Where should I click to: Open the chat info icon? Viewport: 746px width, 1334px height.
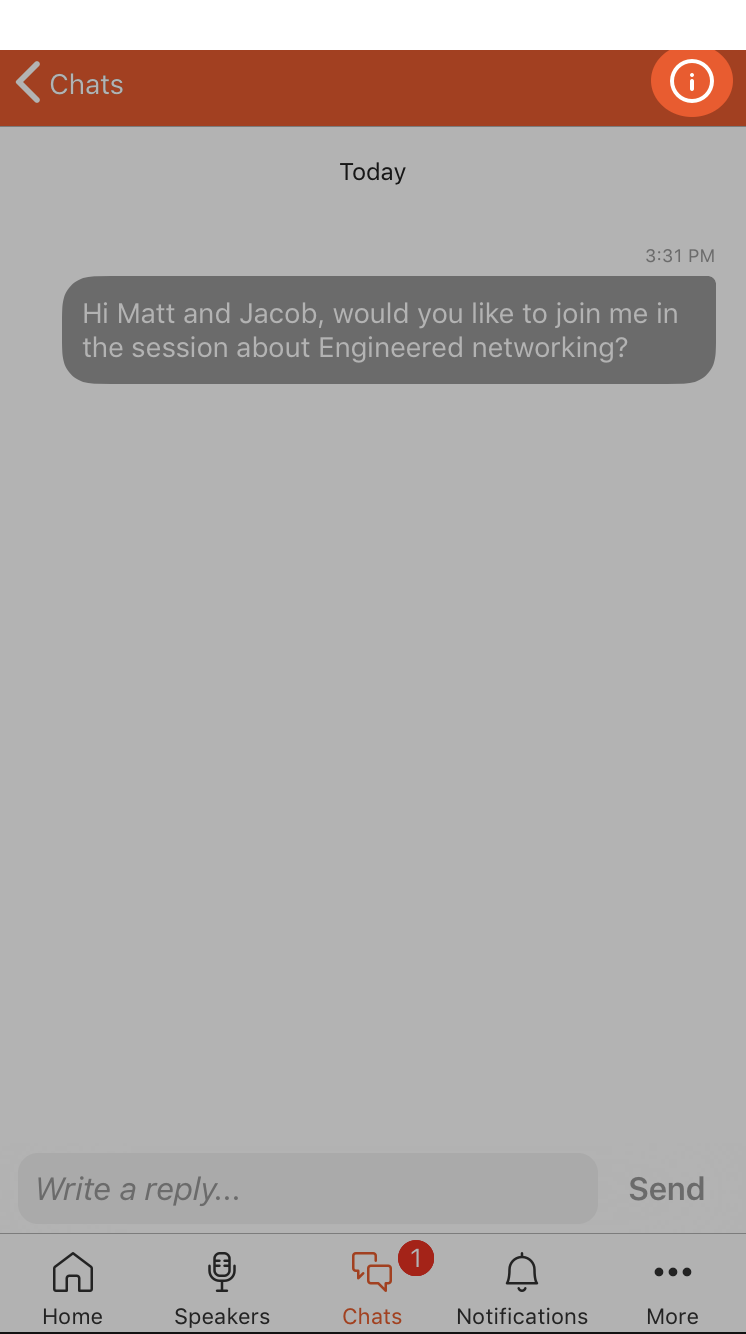point(692,81)
